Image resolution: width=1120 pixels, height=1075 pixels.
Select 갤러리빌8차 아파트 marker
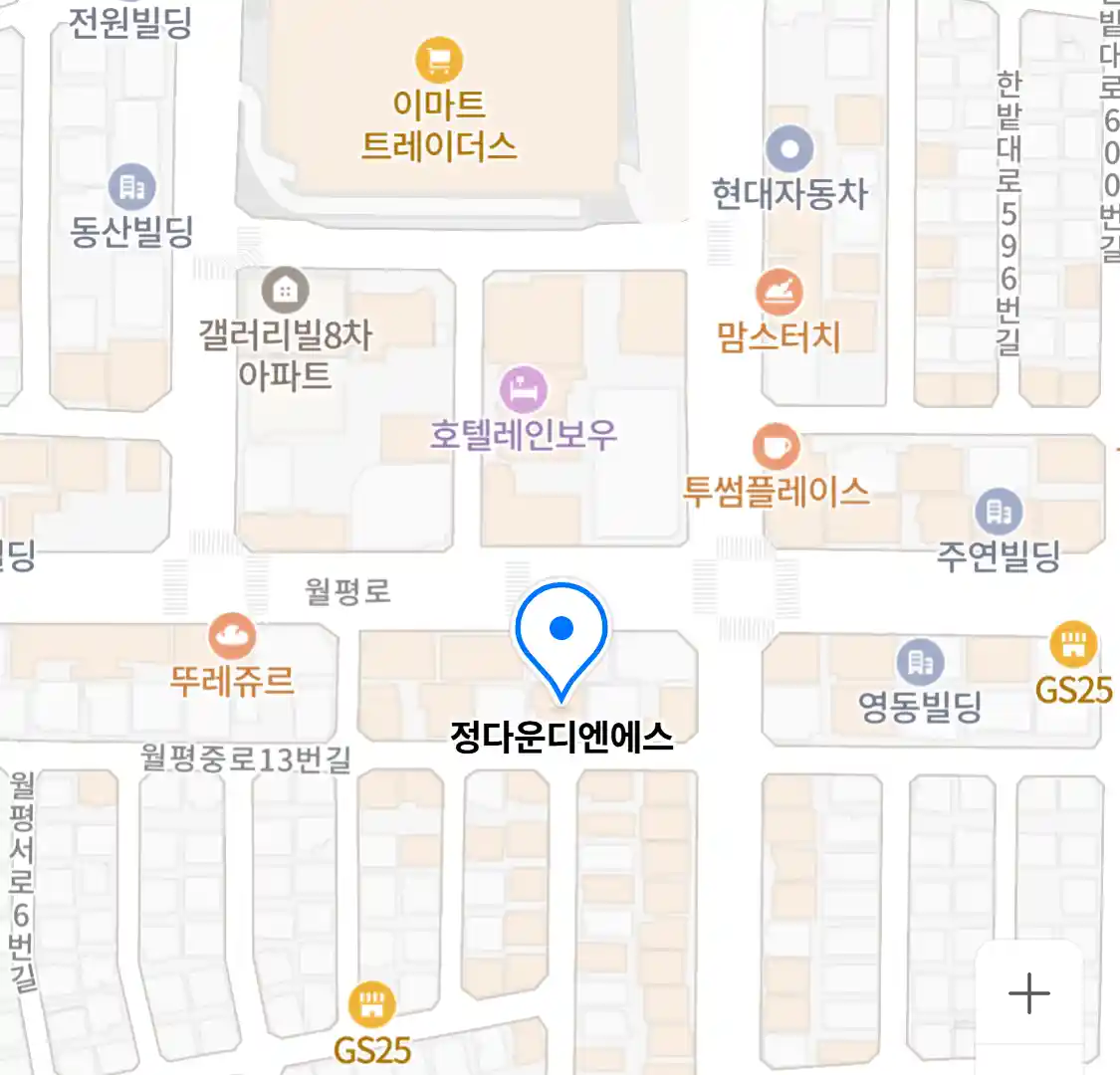point(285,290)
